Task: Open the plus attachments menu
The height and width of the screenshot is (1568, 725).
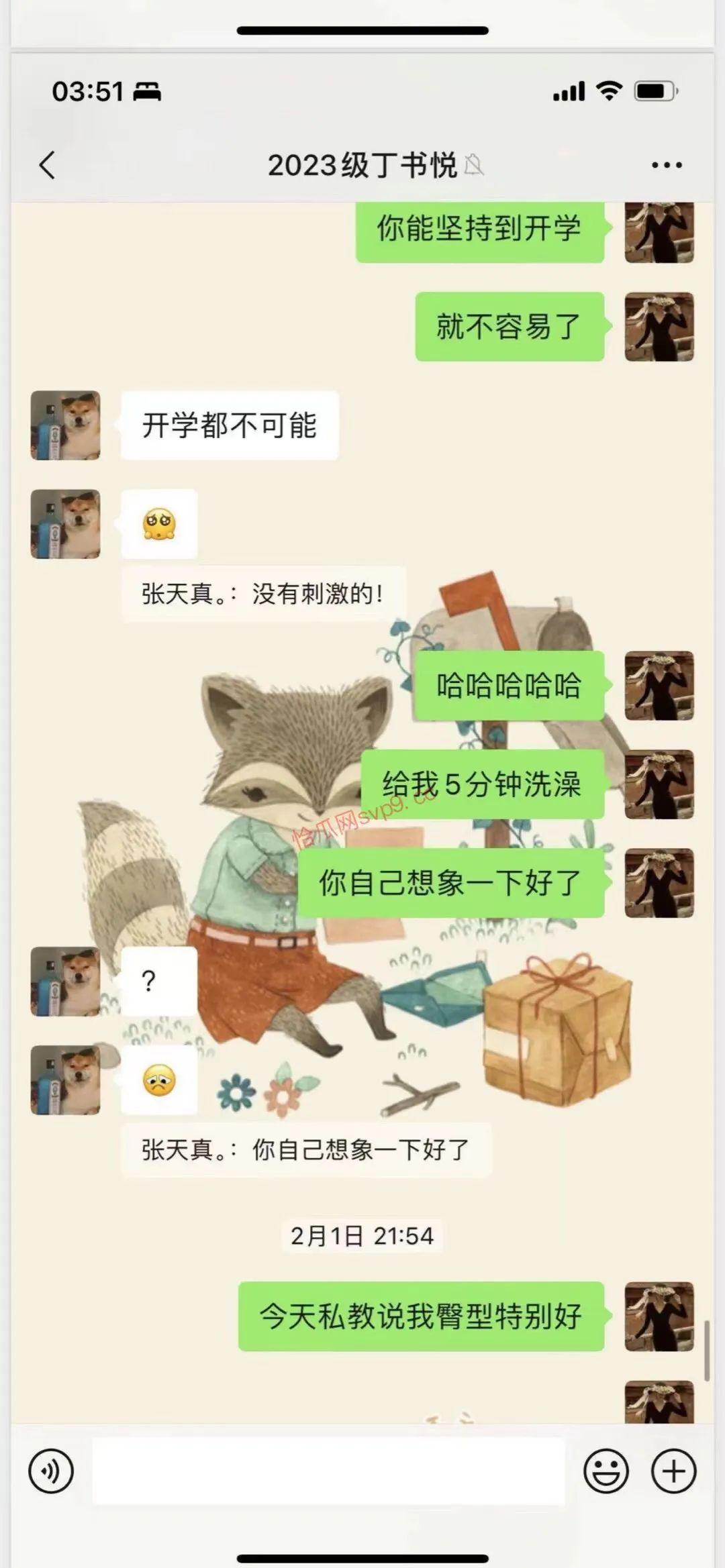Action: coord(673,1471)
